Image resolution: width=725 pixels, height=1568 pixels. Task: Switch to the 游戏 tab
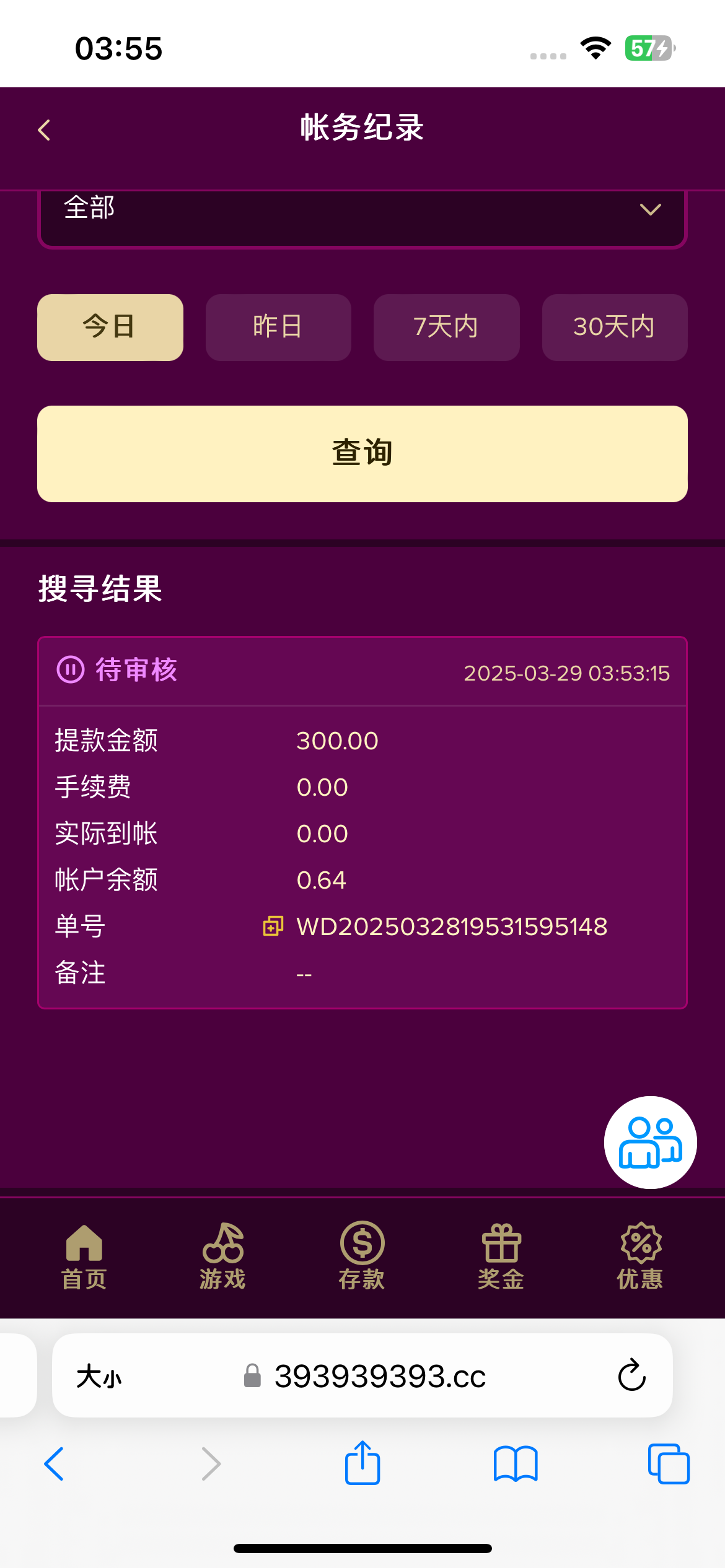click(x=223, y=1256)
